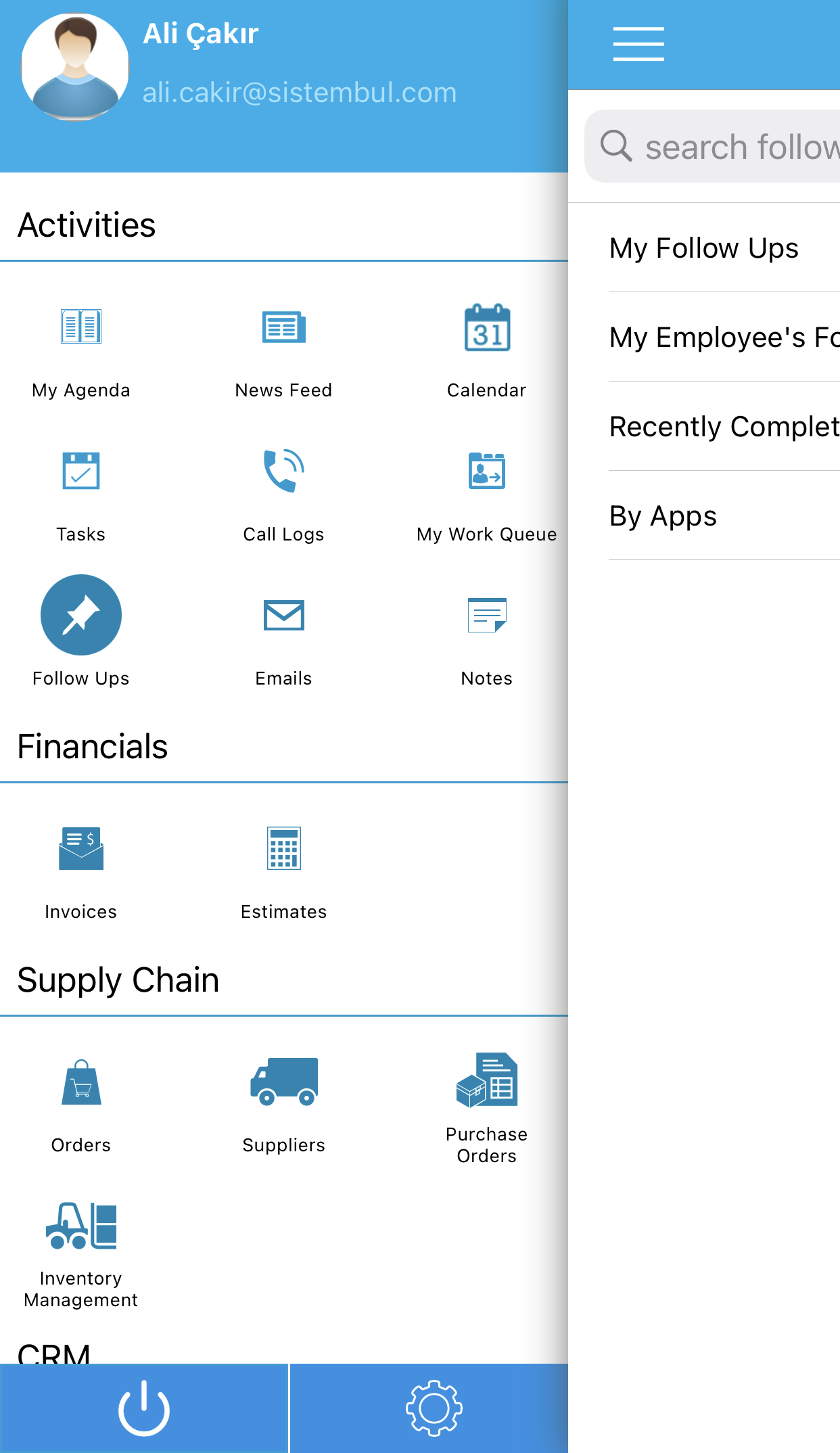
Task: Open Emails
Action: pyautogui.click(x=284, y=640)
